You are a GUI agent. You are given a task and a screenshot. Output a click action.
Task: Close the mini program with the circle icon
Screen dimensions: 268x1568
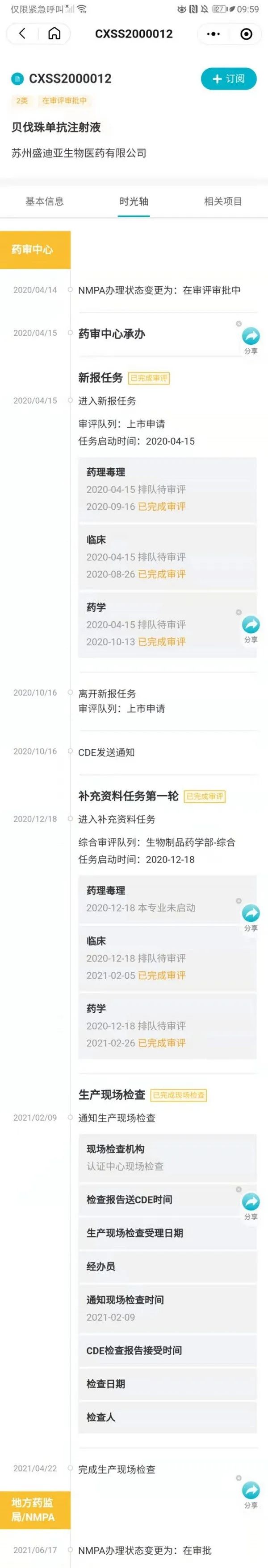point(246,34)
